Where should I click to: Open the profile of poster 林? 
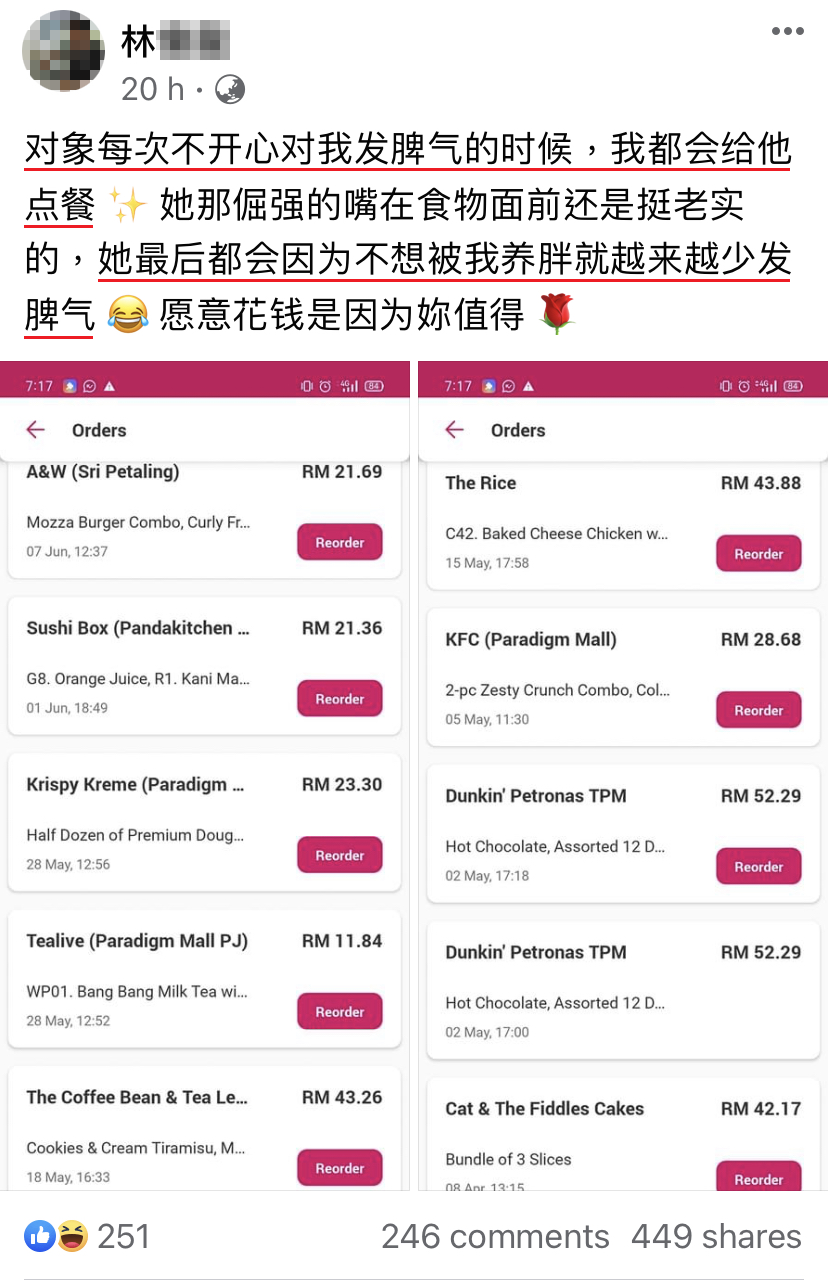175,42
